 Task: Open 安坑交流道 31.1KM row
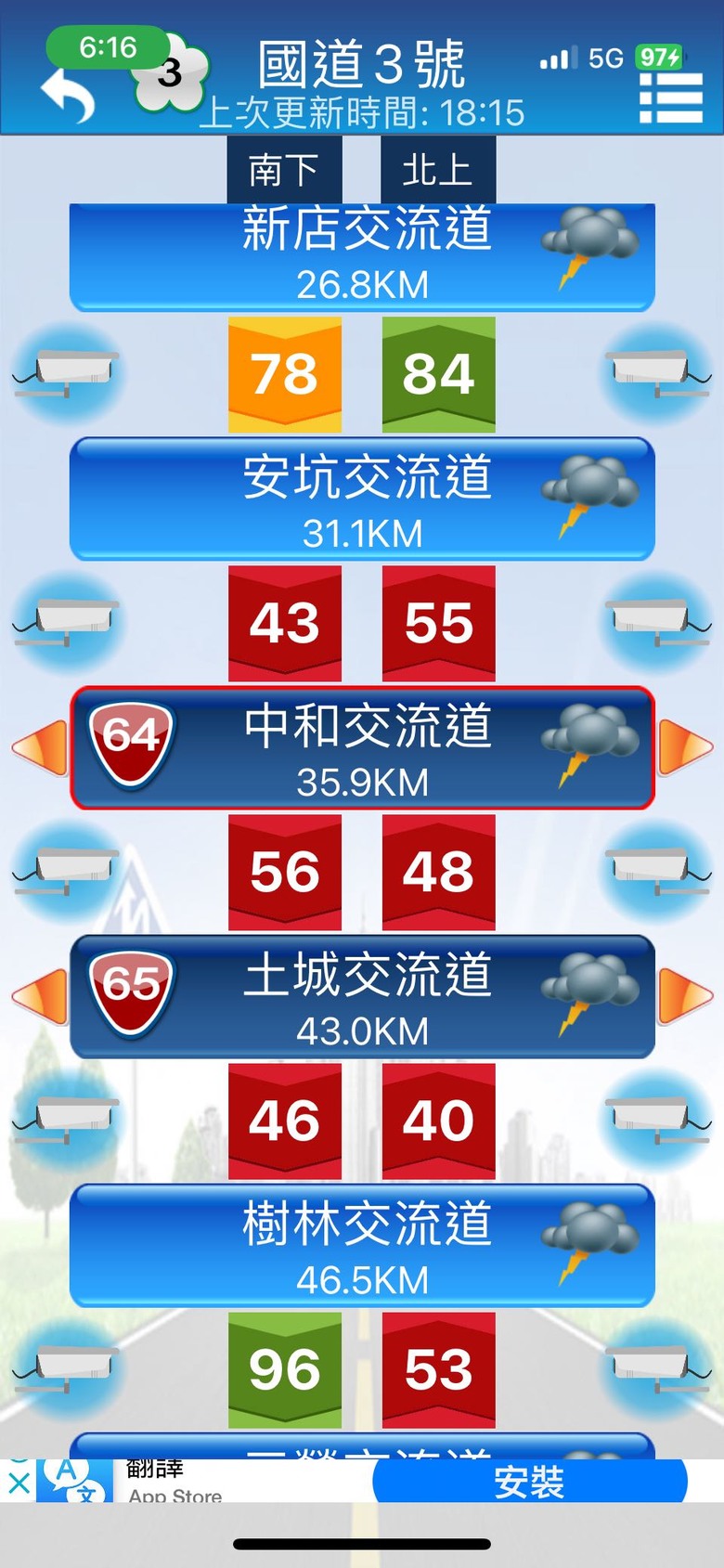362,499
